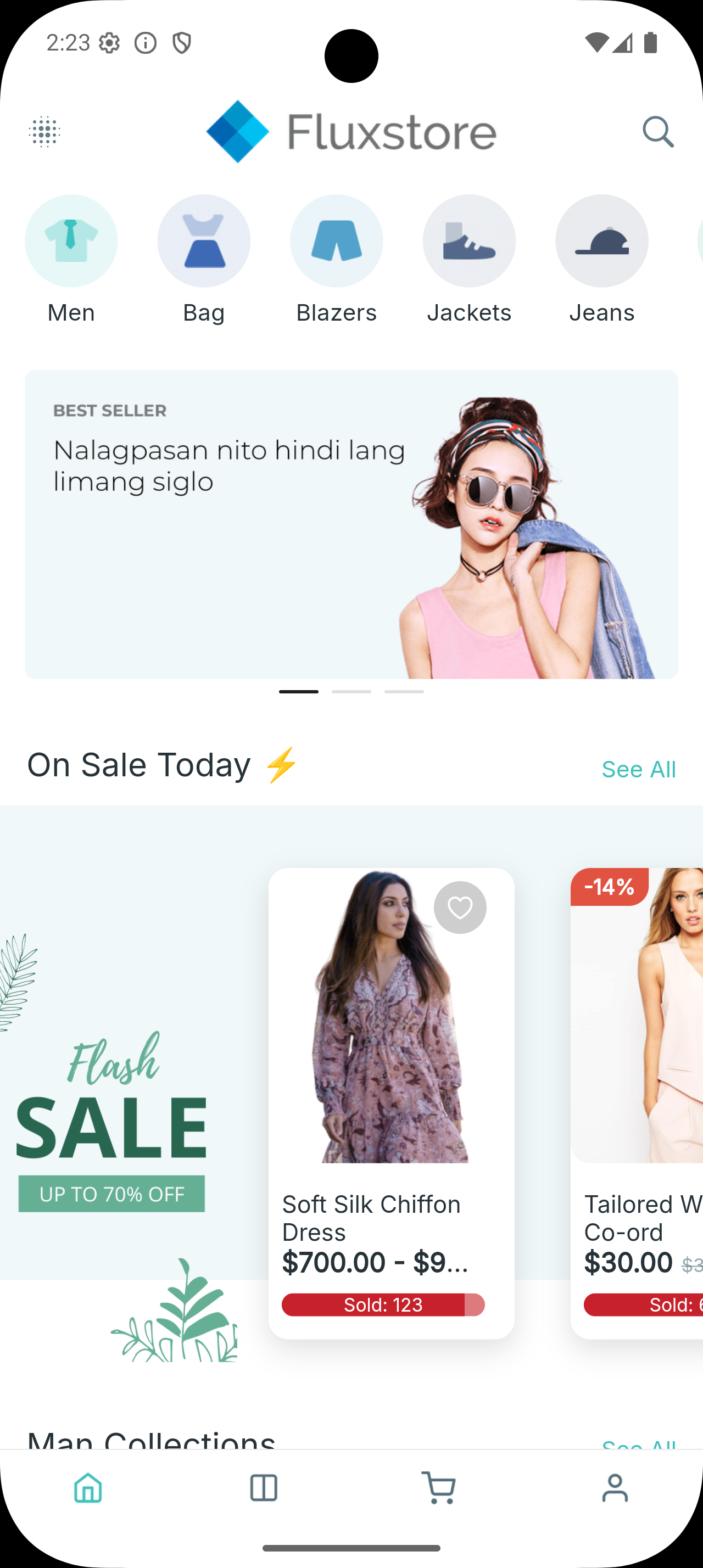Select the Men shirt category icon
Screen dimensions: 703x1568
(x=71, y=240)
